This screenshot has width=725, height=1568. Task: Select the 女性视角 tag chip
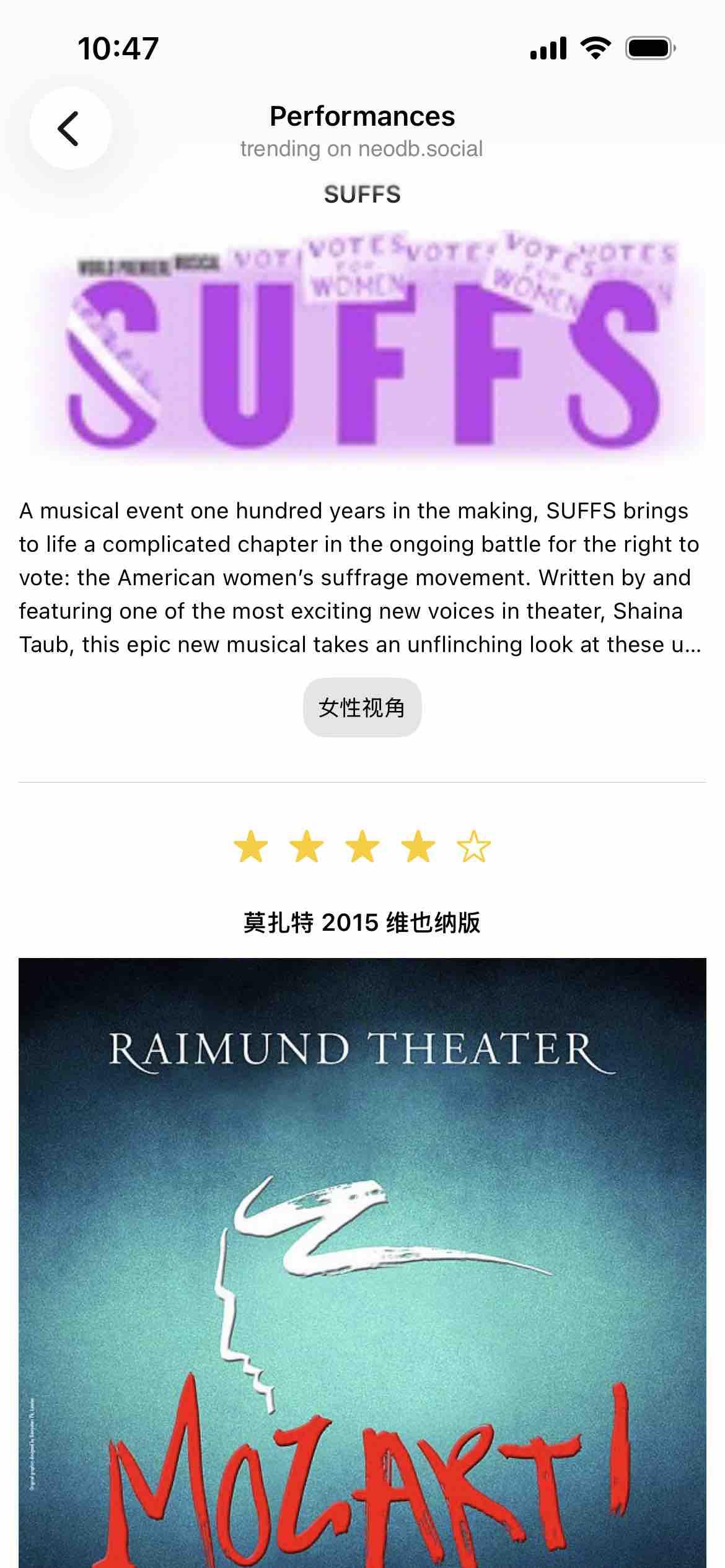(362, 707)
